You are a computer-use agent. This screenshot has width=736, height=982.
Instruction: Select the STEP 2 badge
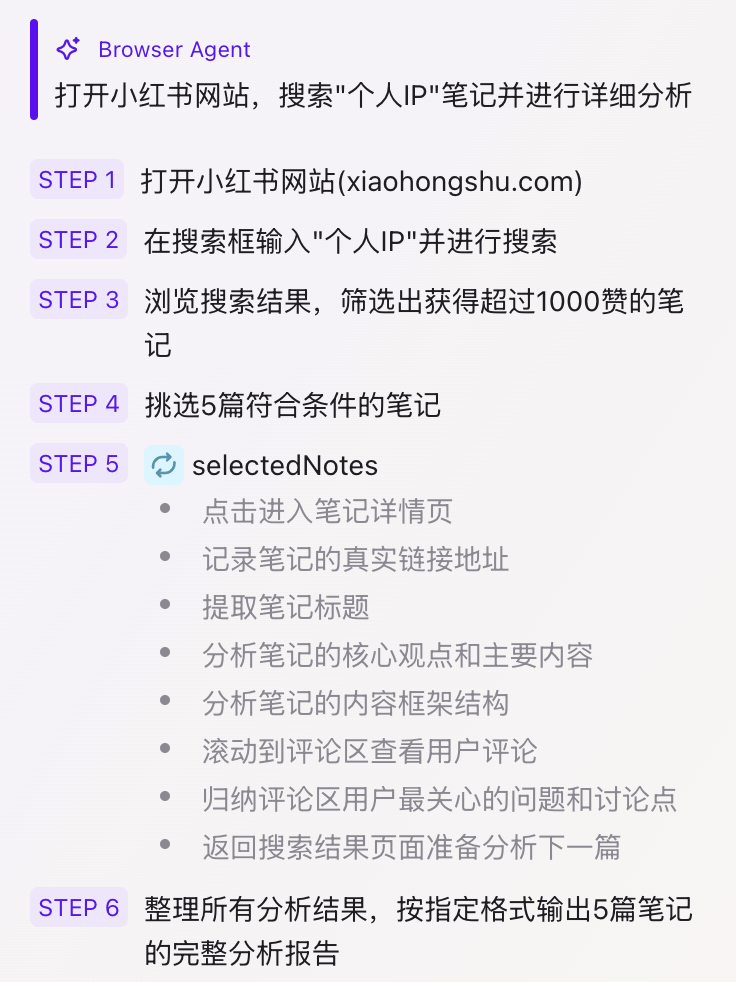pos(78,240)
